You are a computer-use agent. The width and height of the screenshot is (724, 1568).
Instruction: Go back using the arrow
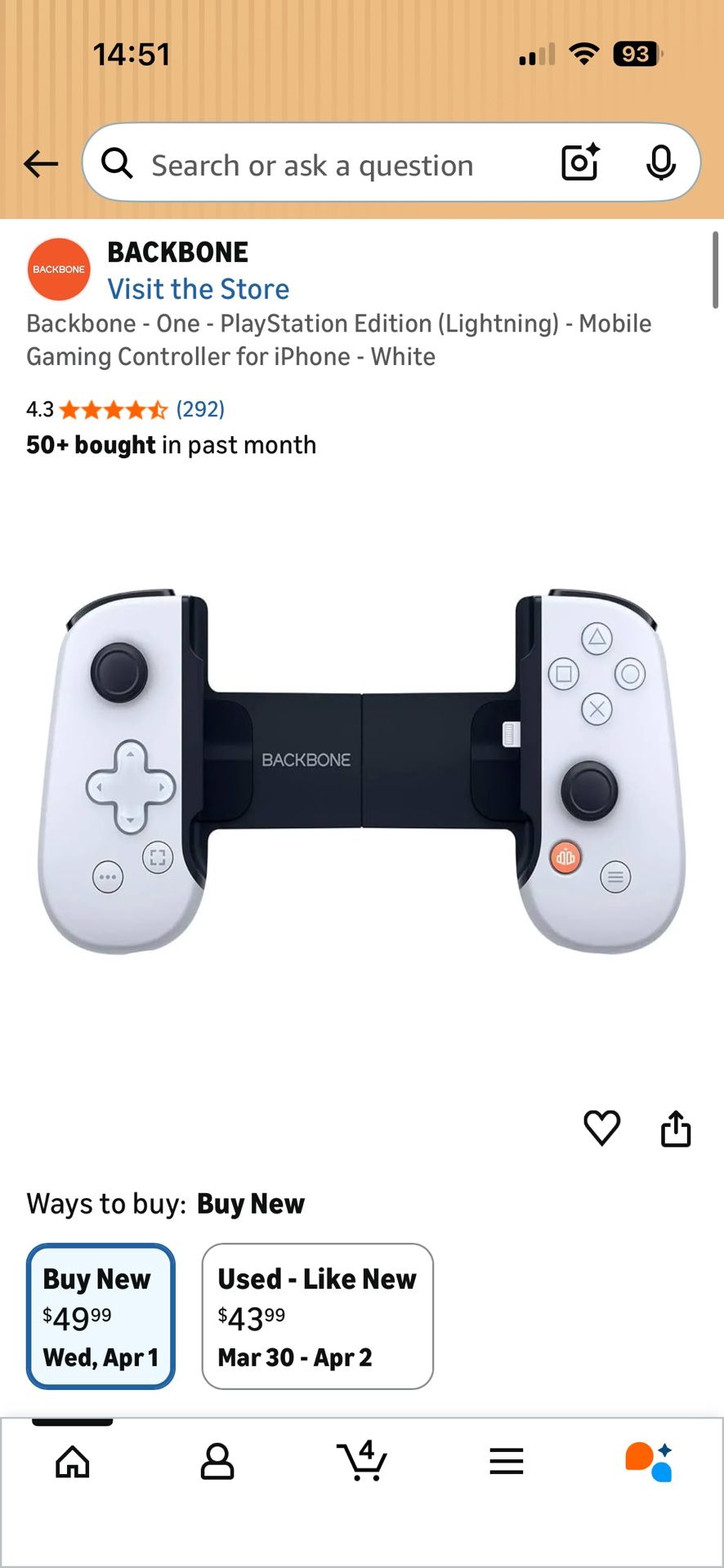41,164
